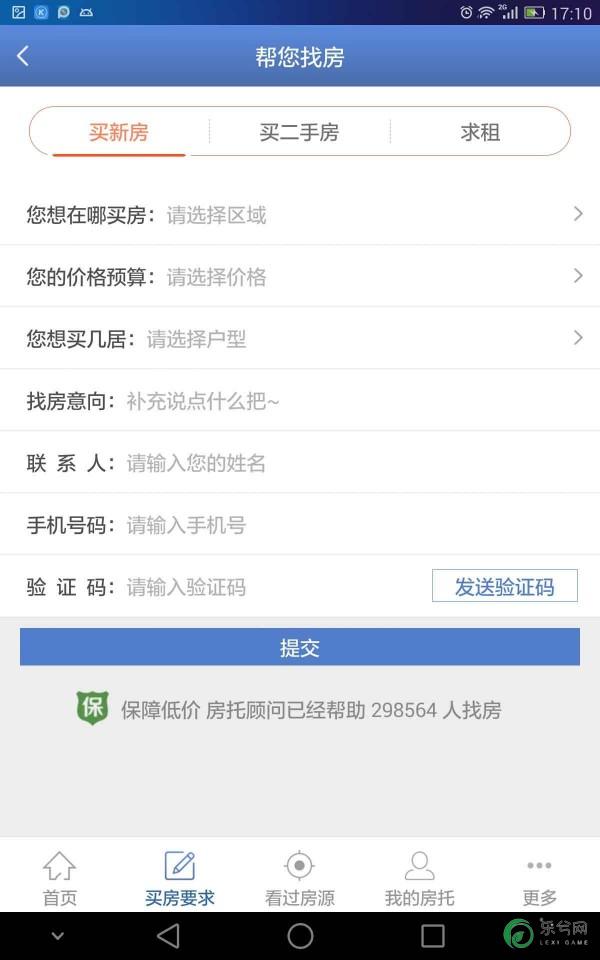
Task: Switch to 我的房托 tab
Action: coord(419,877)
